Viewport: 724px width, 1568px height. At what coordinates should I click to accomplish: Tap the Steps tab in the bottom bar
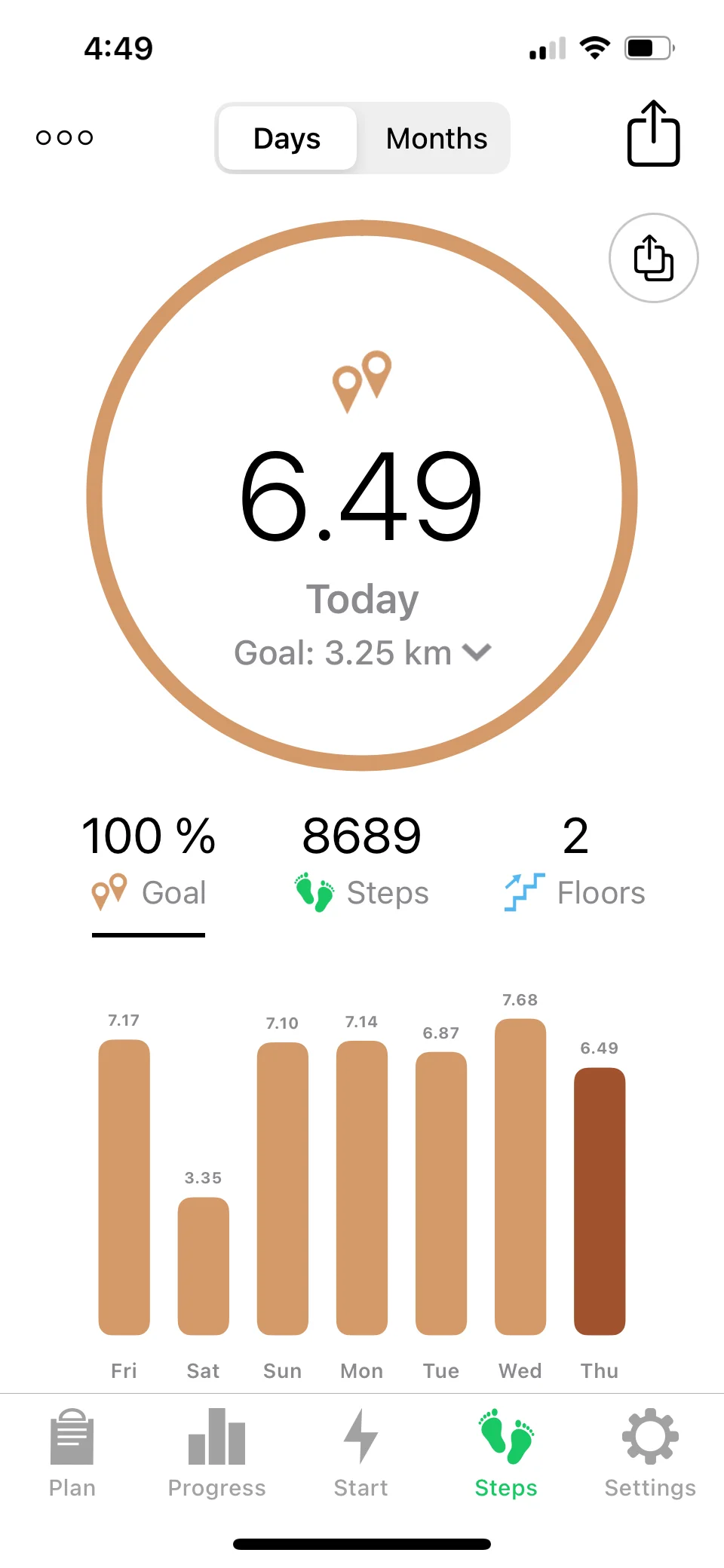[506, 1453]
